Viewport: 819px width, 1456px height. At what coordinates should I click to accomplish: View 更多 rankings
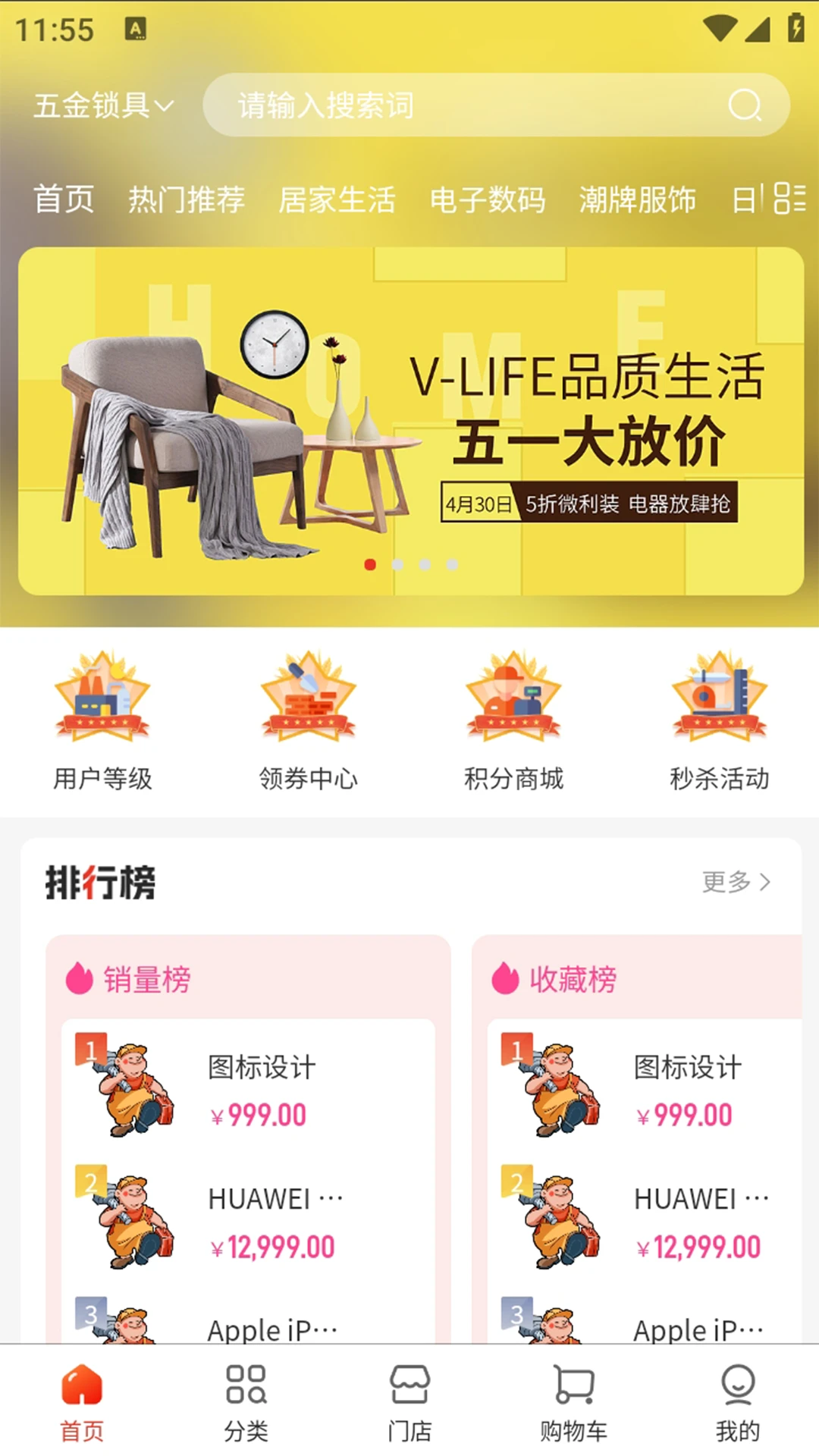coord(736,882)
